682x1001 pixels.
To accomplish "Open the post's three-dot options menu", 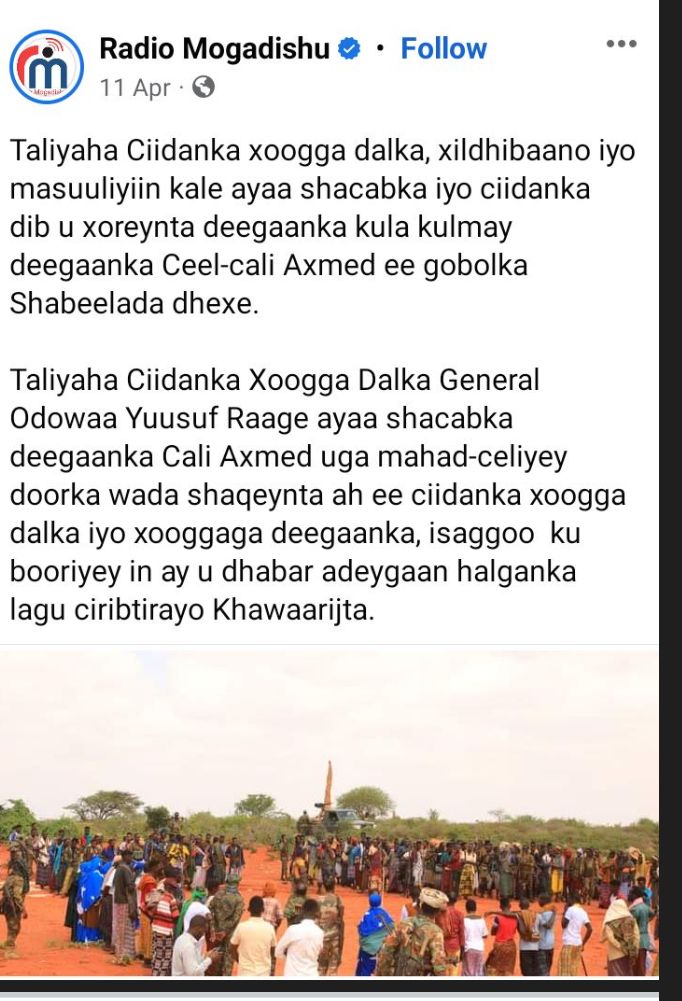I will [621, 44].
